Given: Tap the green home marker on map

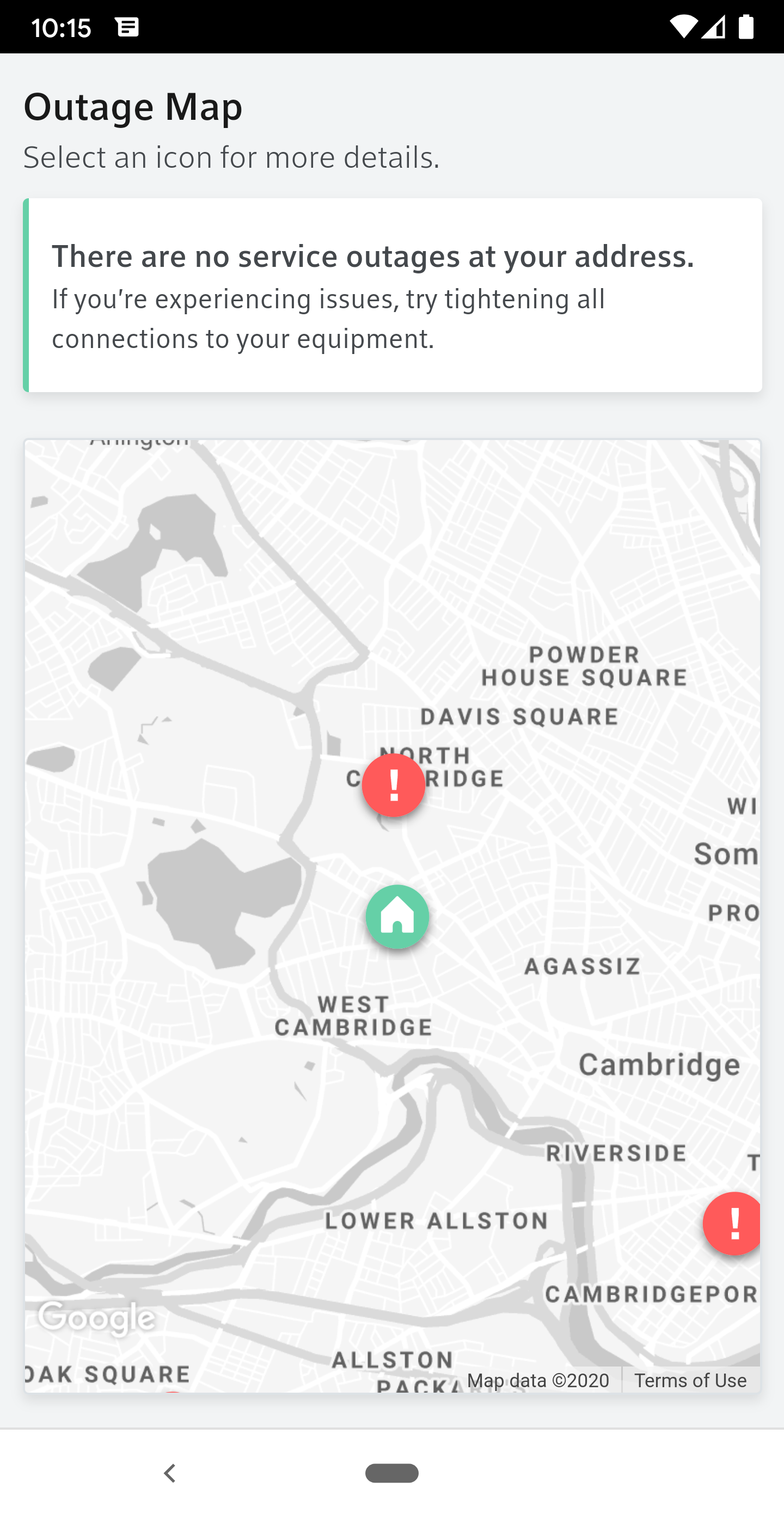Looking at the screenshot, I should (397, 916).
